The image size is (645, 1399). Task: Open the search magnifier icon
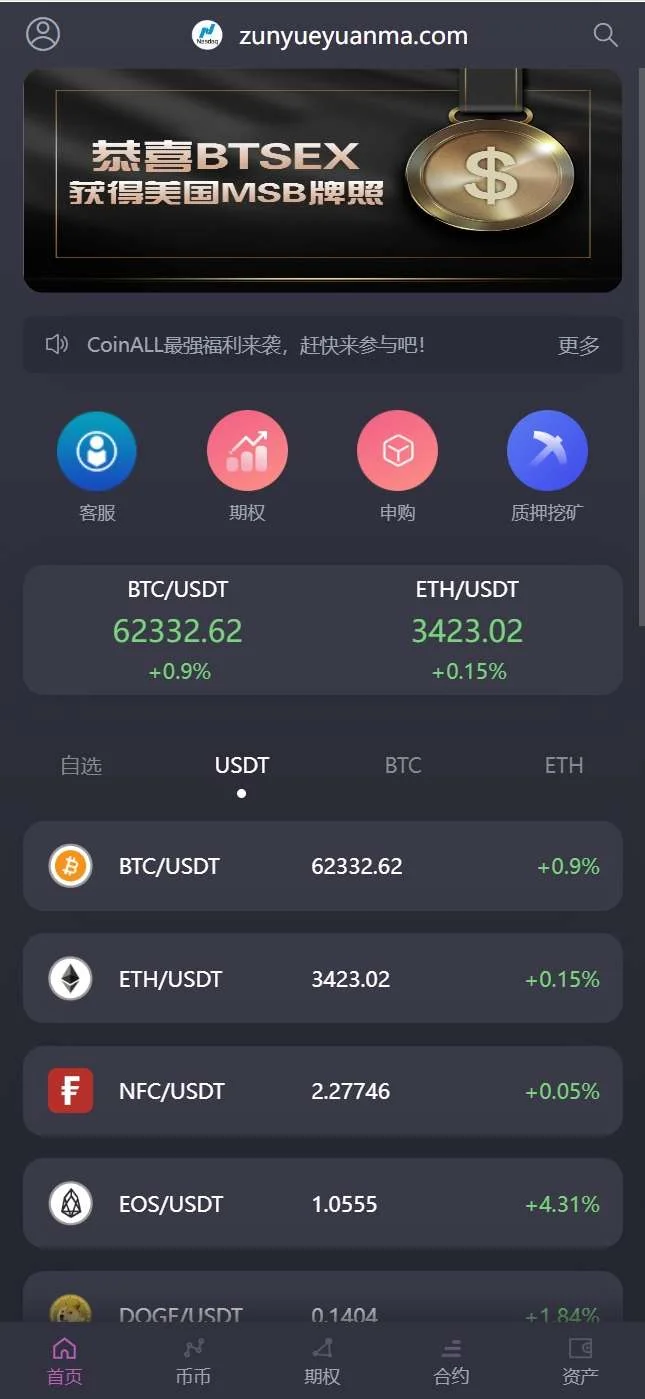(605, 35)
